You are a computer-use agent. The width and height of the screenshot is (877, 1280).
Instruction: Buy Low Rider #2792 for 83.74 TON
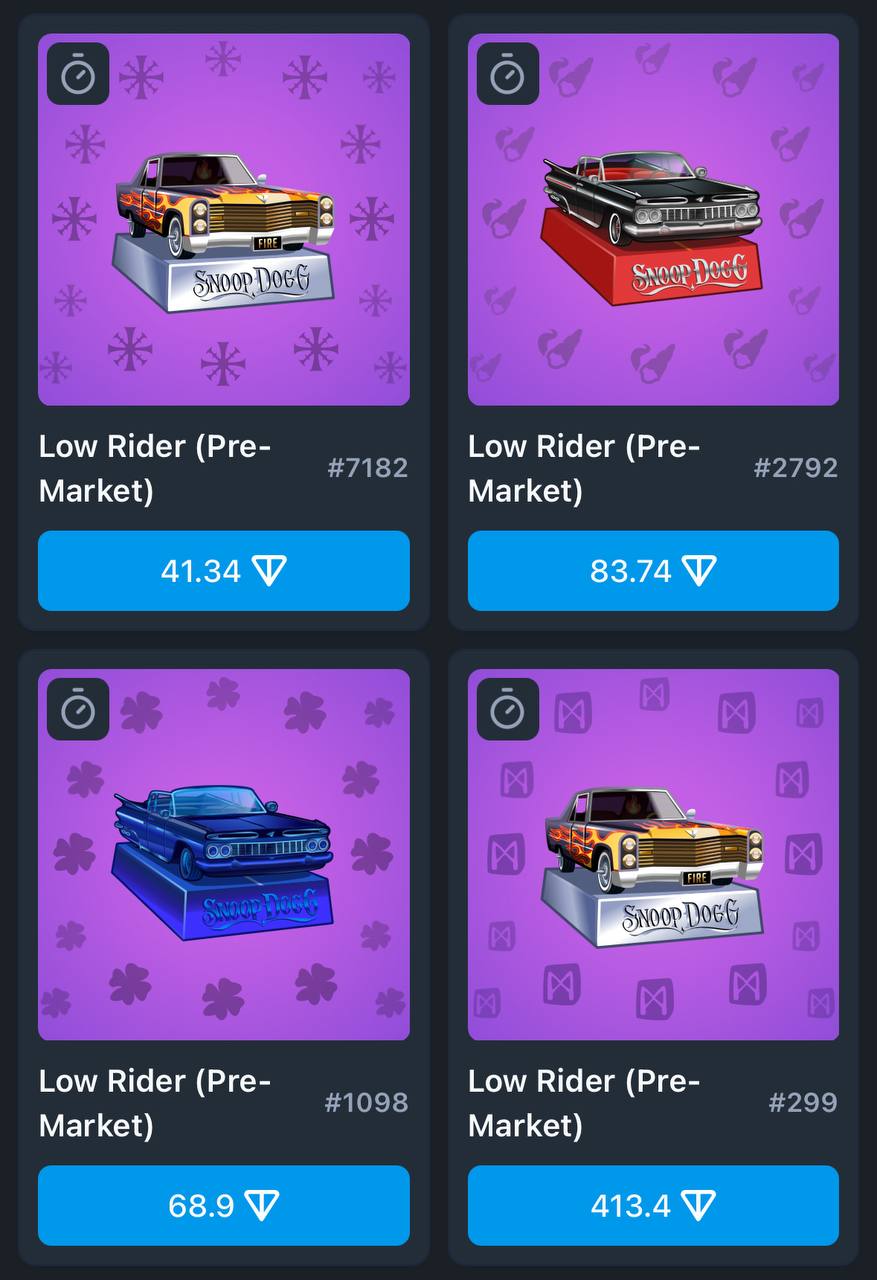[653, 571]
